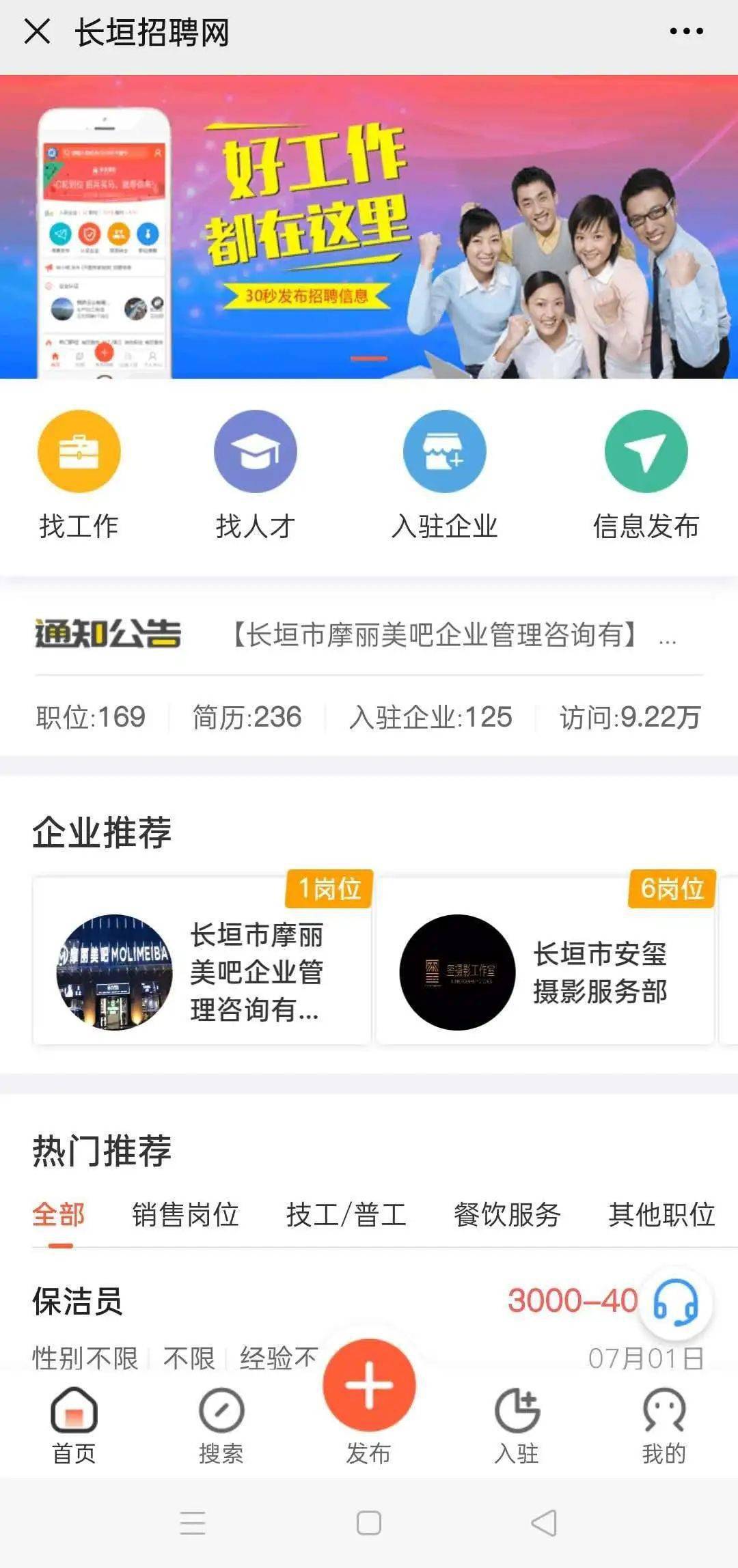This screenshot has width=738, height=1568.
Task: Switch to the 销售岗位 tab
Action: tap(185, 1215)
